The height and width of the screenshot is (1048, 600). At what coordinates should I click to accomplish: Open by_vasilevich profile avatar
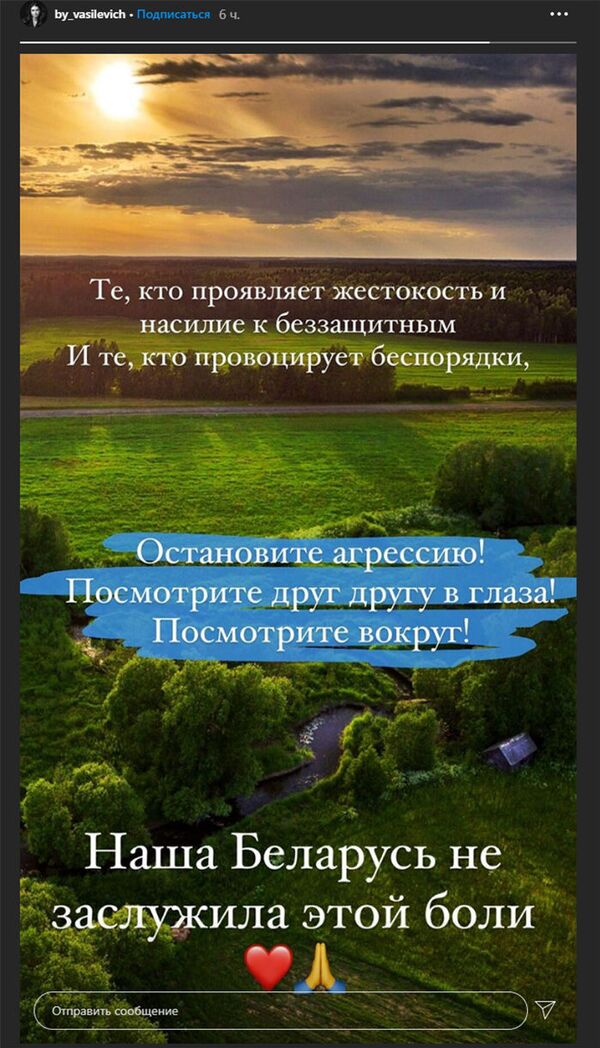pyautogui.click(x=34, y=15)
